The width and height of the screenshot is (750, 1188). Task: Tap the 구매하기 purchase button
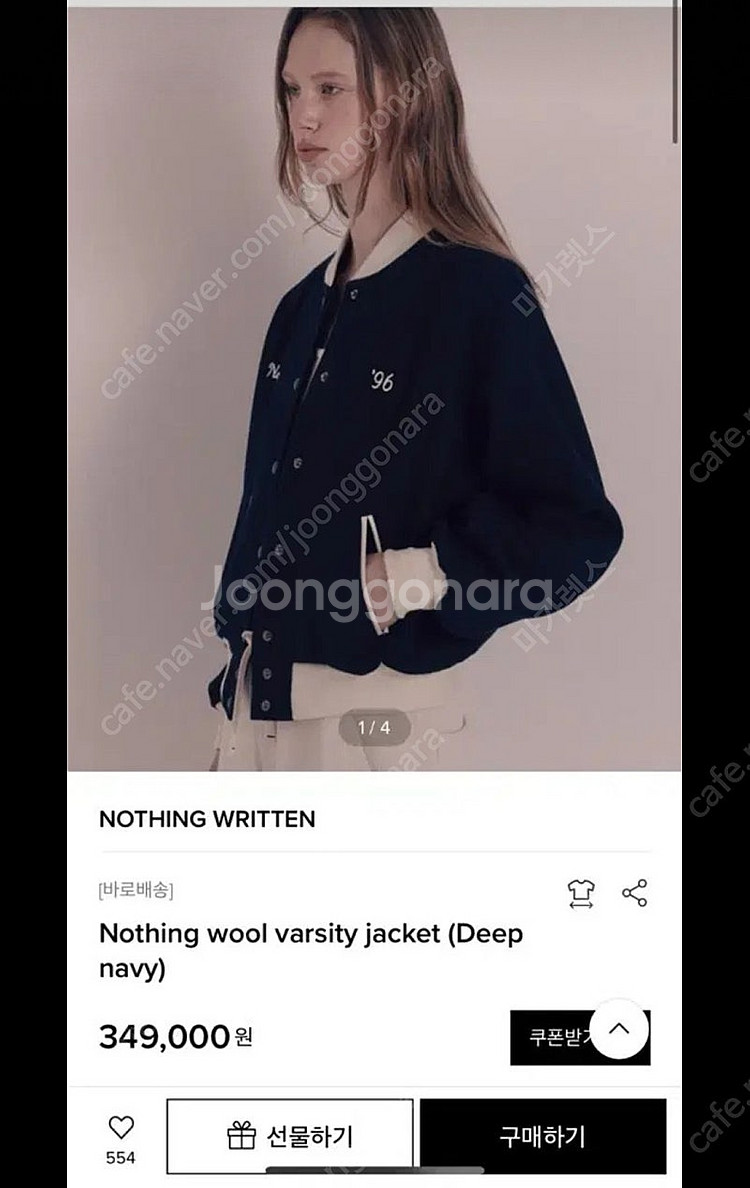[542, 1136]
